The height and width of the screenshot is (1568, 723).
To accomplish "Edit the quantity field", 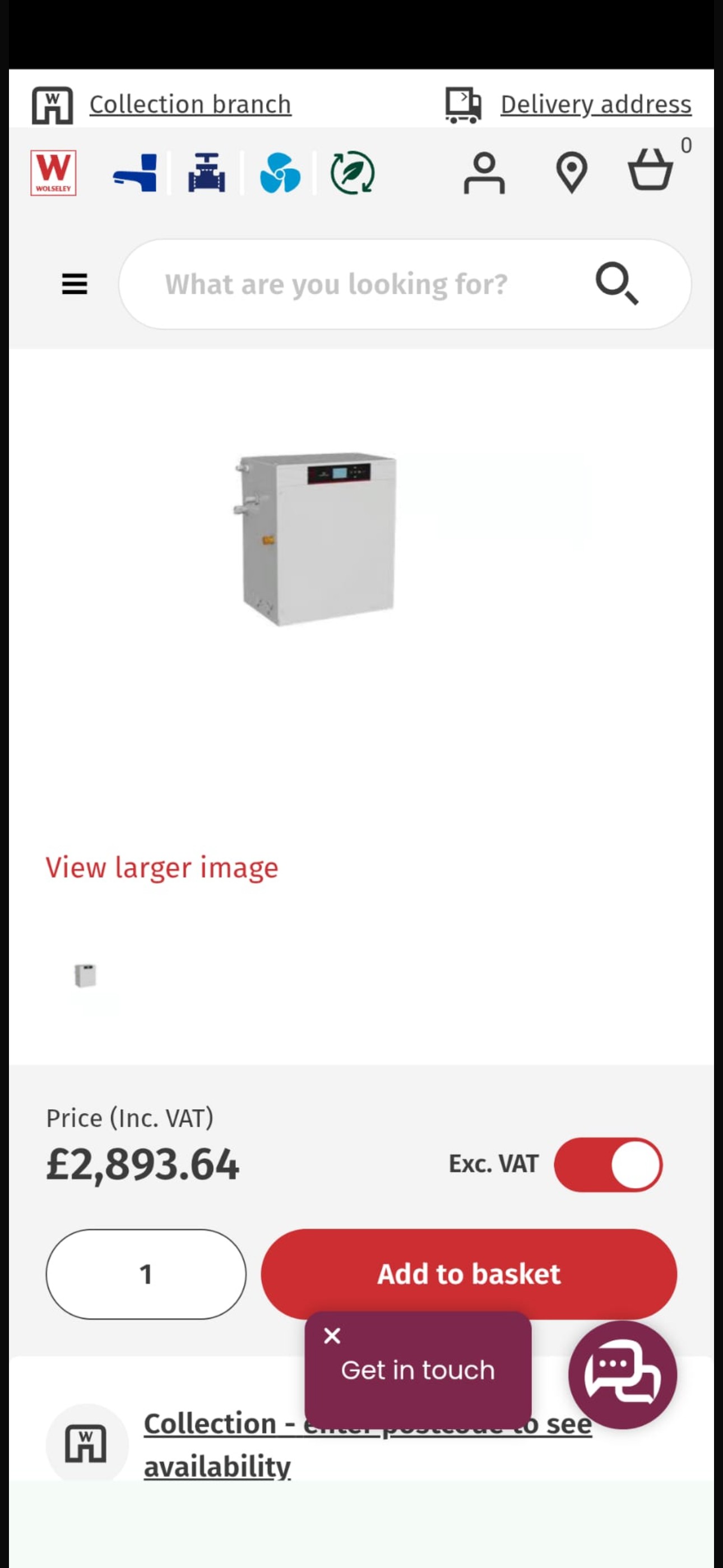I will [x=146, y=1274].
